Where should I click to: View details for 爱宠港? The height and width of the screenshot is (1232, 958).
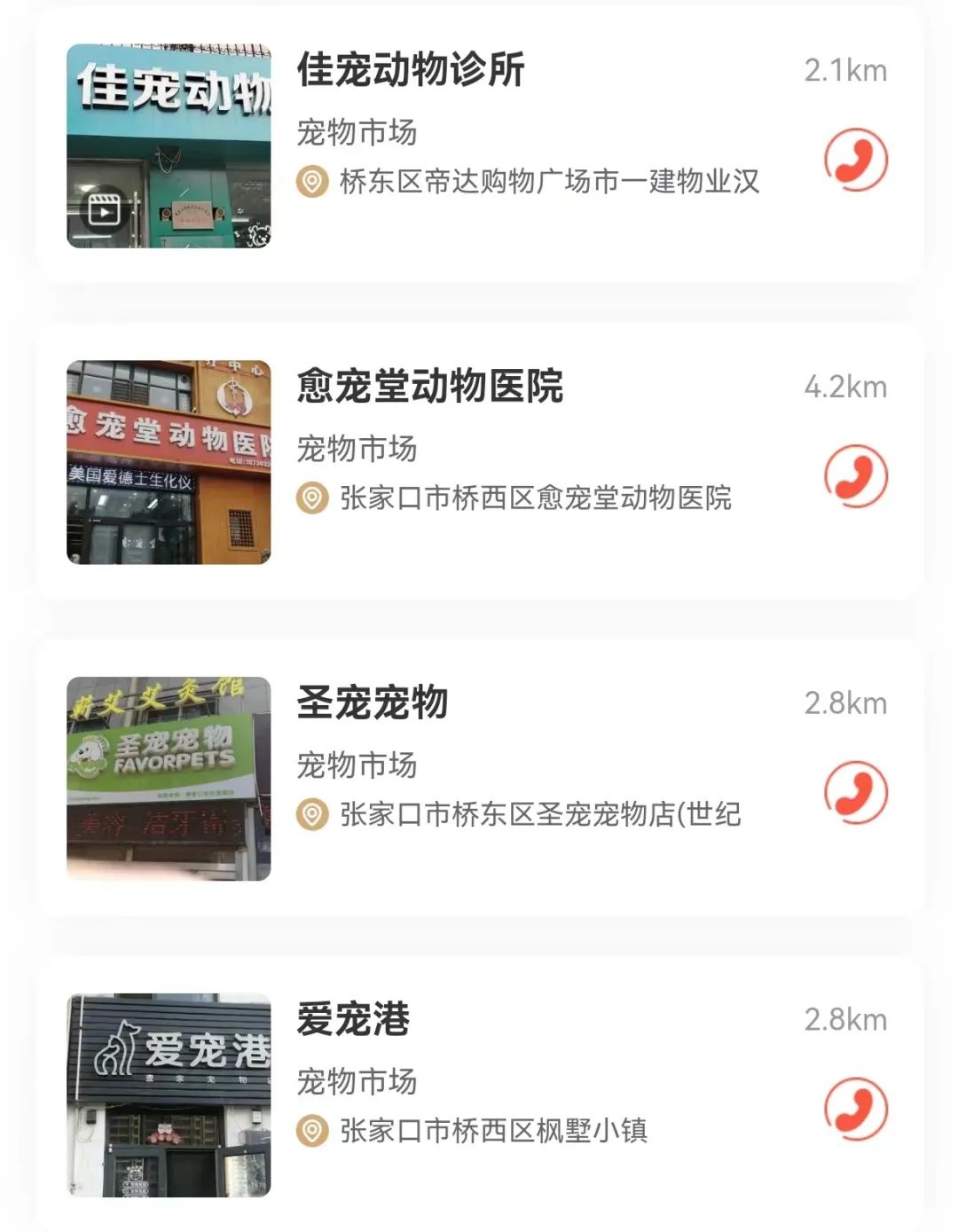pos(353,1019)
